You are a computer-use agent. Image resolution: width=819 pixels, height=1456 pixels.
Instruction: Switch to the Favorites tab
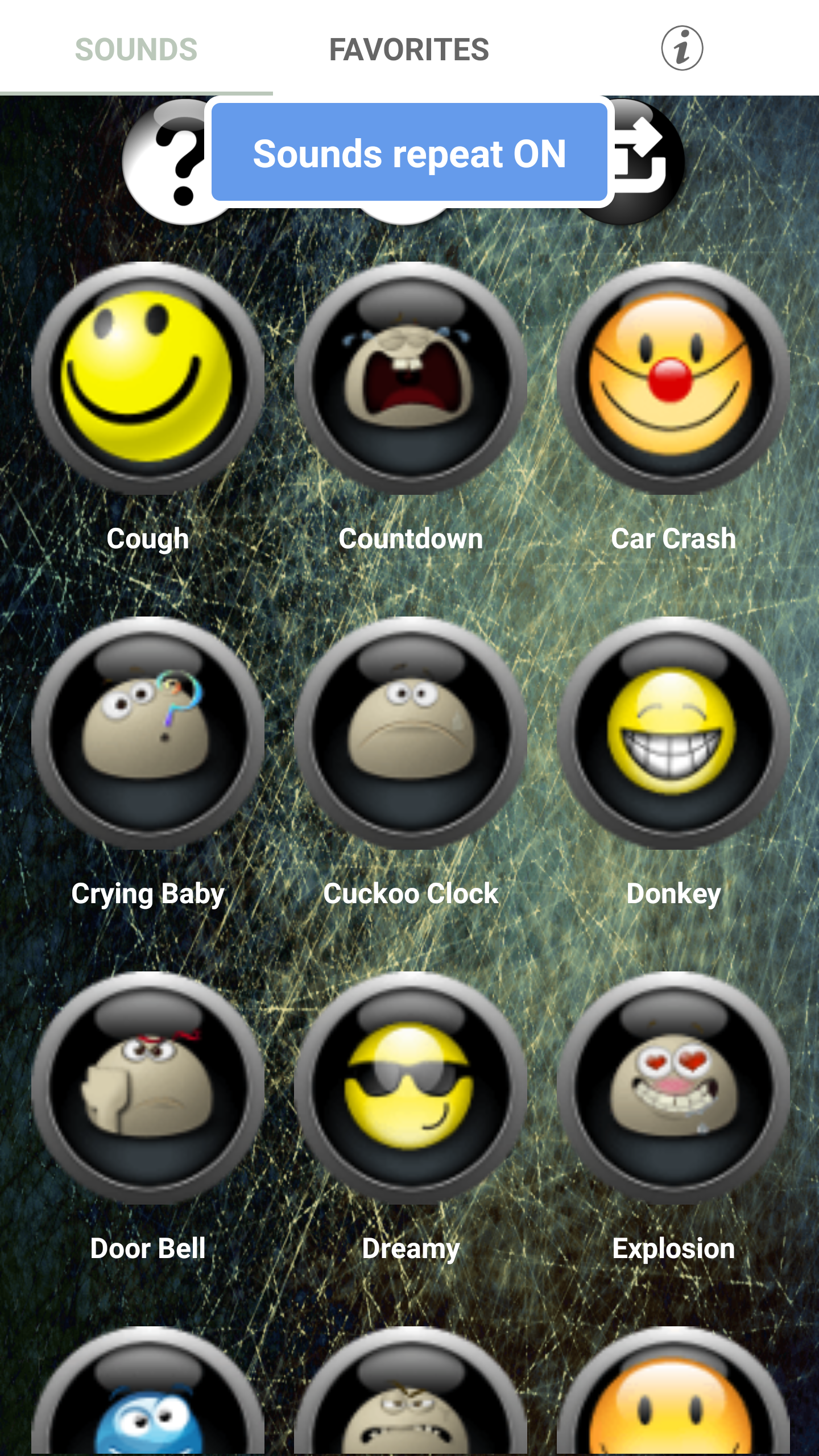[409, 49]
